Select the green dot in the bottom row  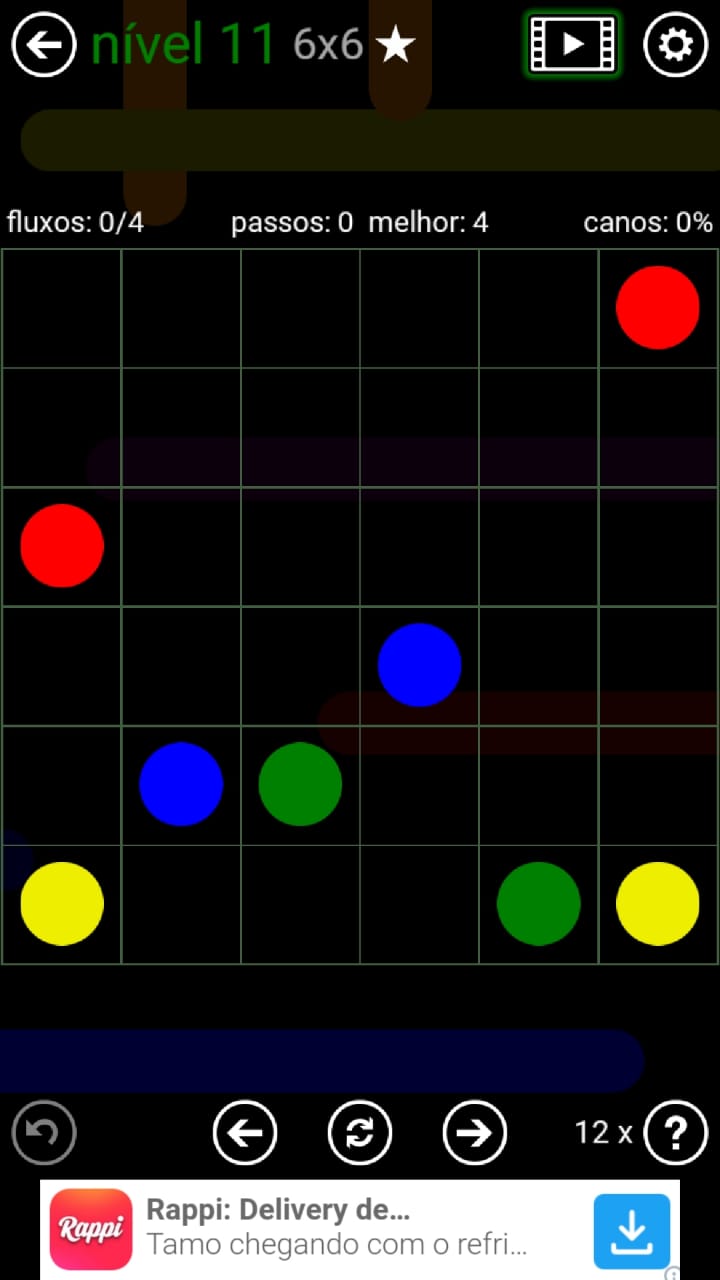click(x=538, y=903)
